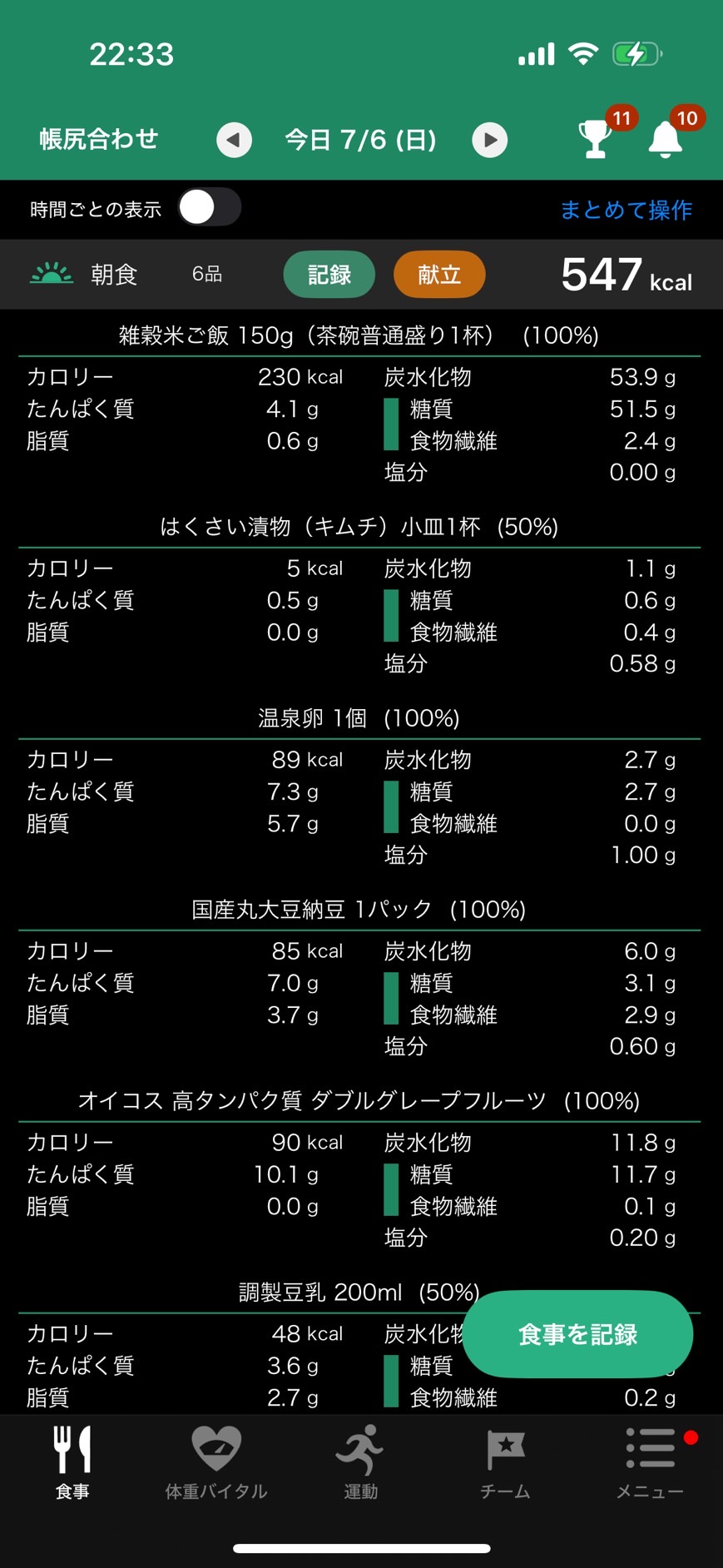Go to the previous day arrow
The image size is (723, 1568).
pos(234,140)
